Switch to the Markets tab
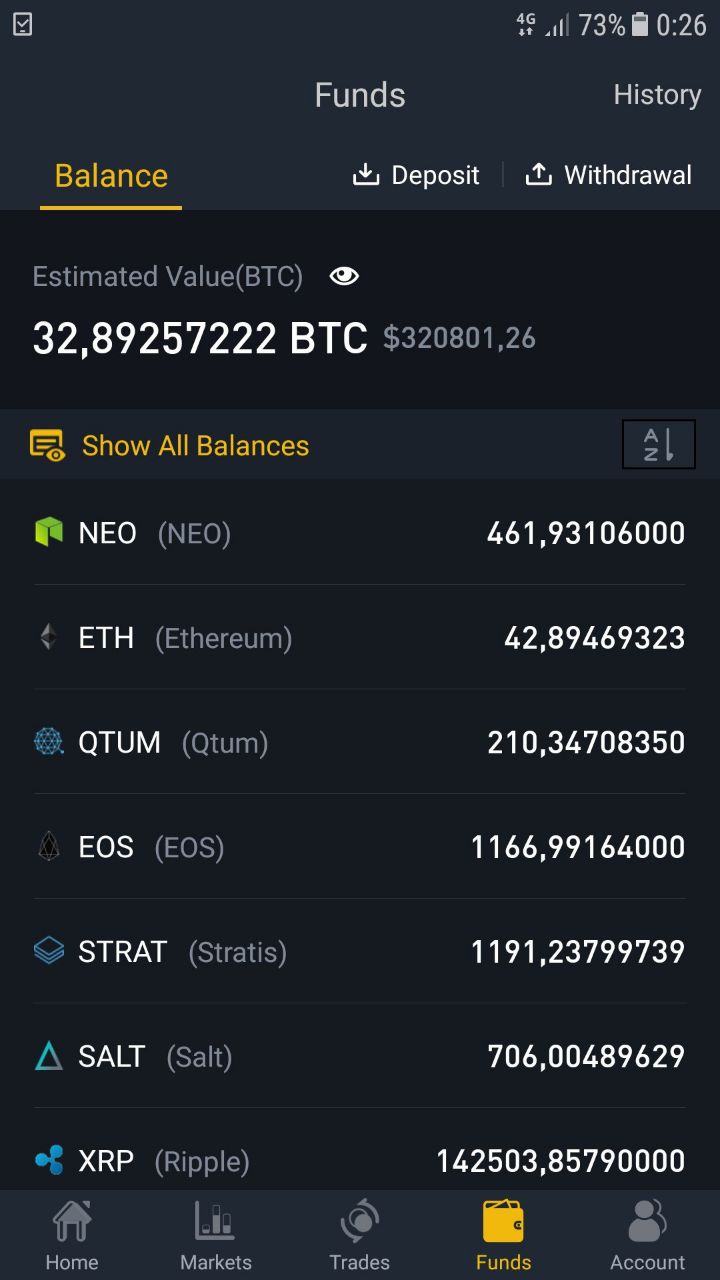 pos(216,1236)
